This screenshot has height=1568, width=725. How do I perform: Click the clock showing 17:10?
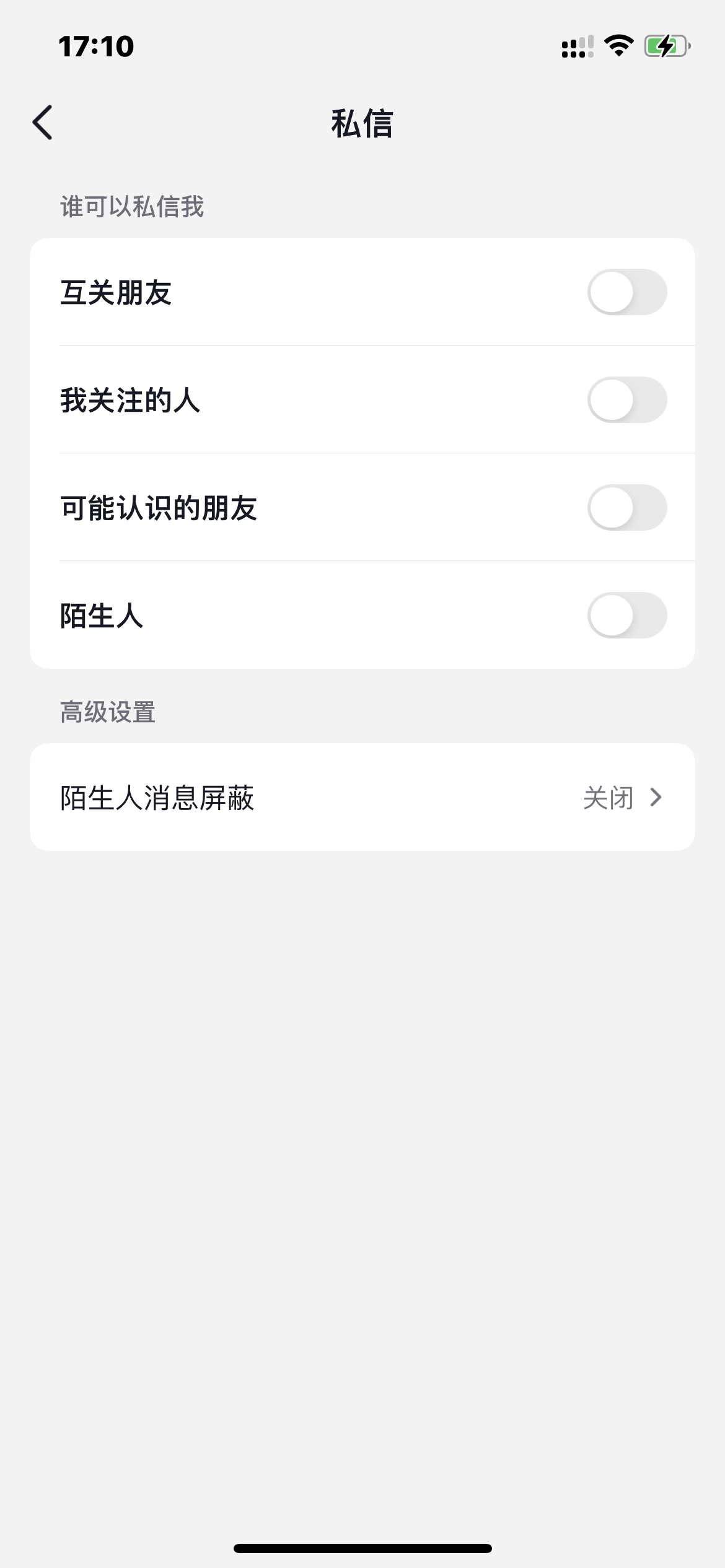pyautogui.click(x=95, y=45)
